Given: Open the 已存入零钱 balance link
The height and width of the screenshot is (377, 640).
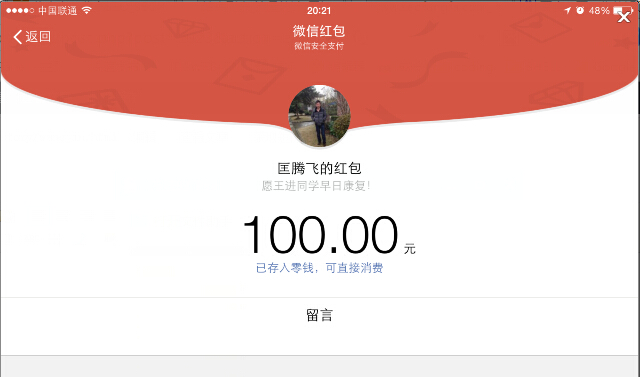Looking at the screenshot, I should click(x=319, y=268).
